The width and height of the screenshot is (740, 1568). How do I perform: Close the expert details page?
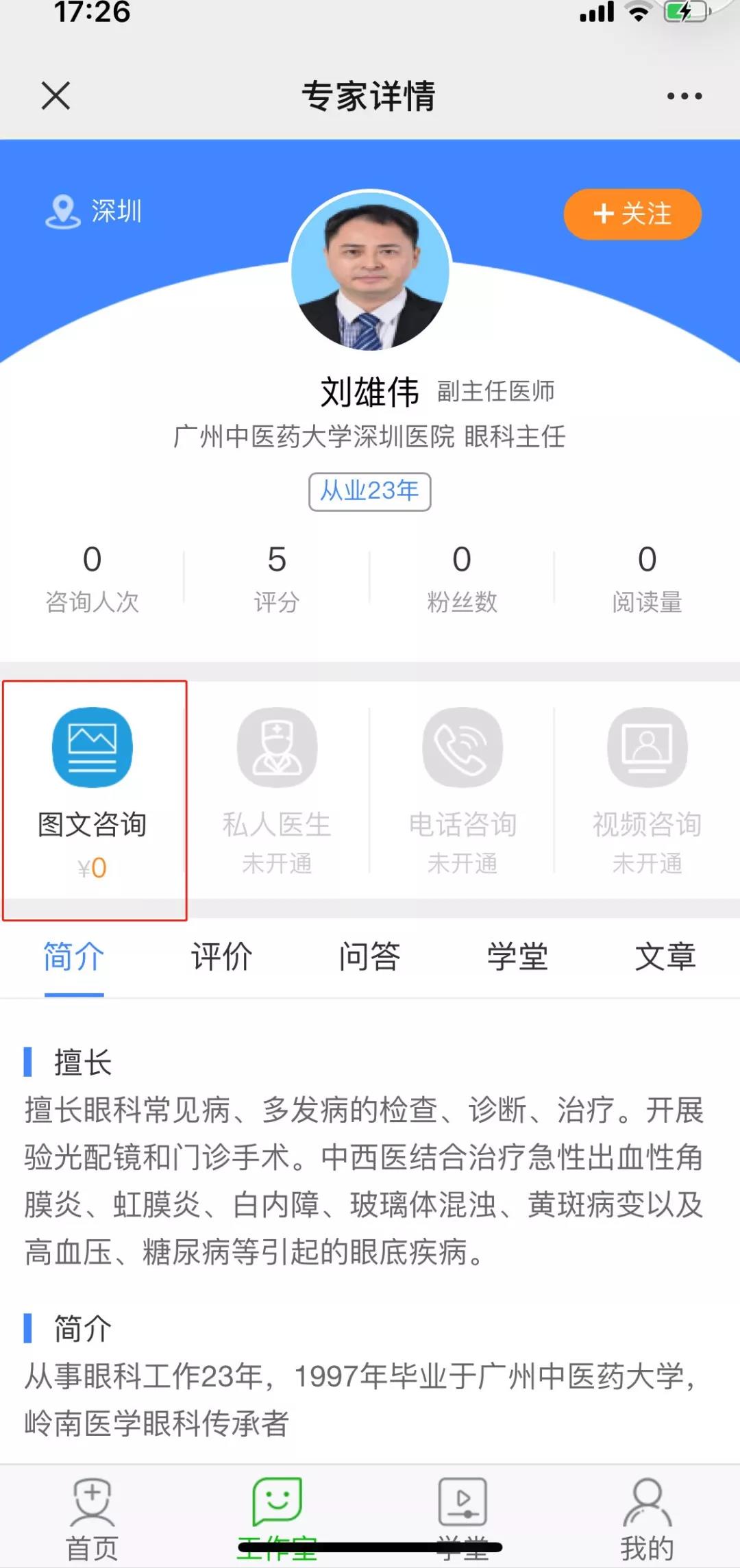56,95
